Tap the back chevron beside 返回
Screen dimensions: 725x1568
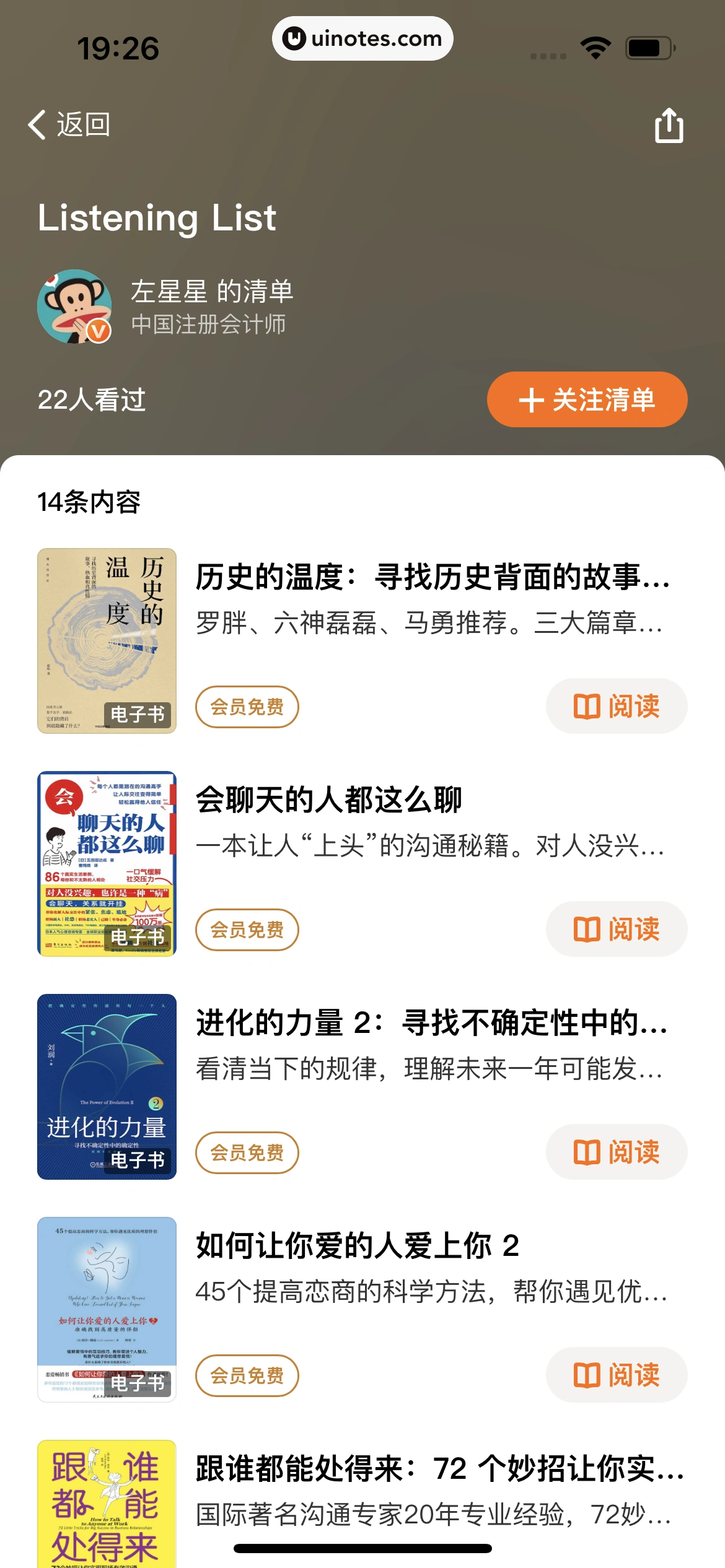coord(35,126)
